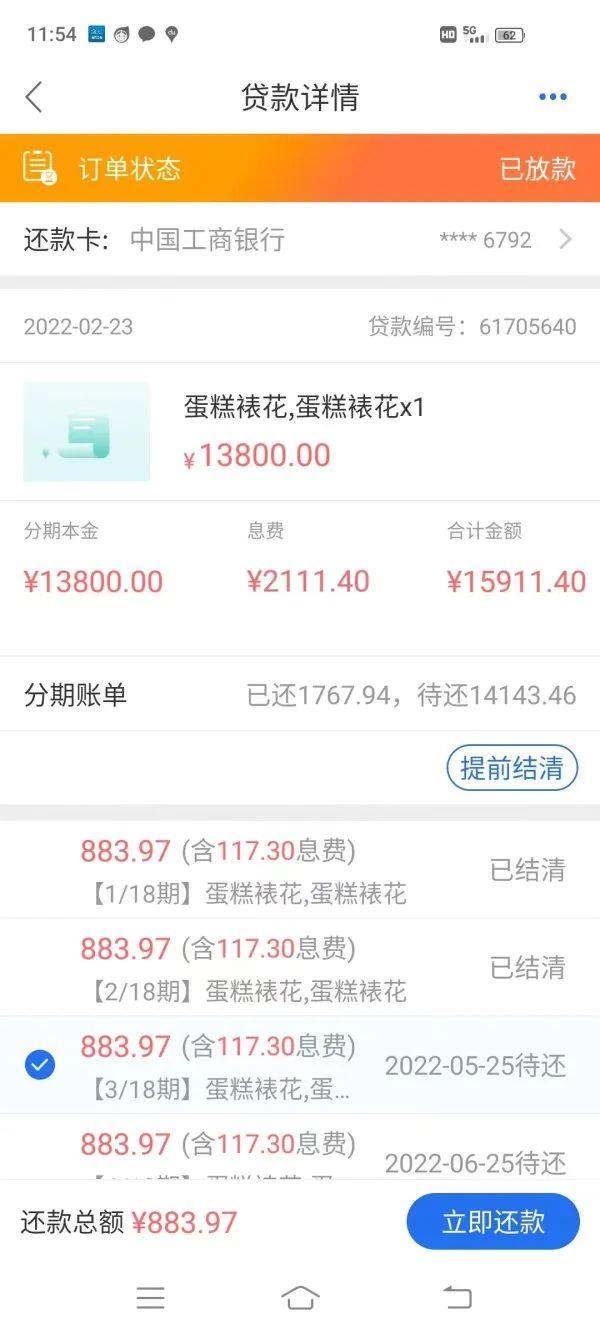Viewport: 600px width, 1333px height.
Task: Tap 立即还款 to repay now
Action: pos(493,1221)
